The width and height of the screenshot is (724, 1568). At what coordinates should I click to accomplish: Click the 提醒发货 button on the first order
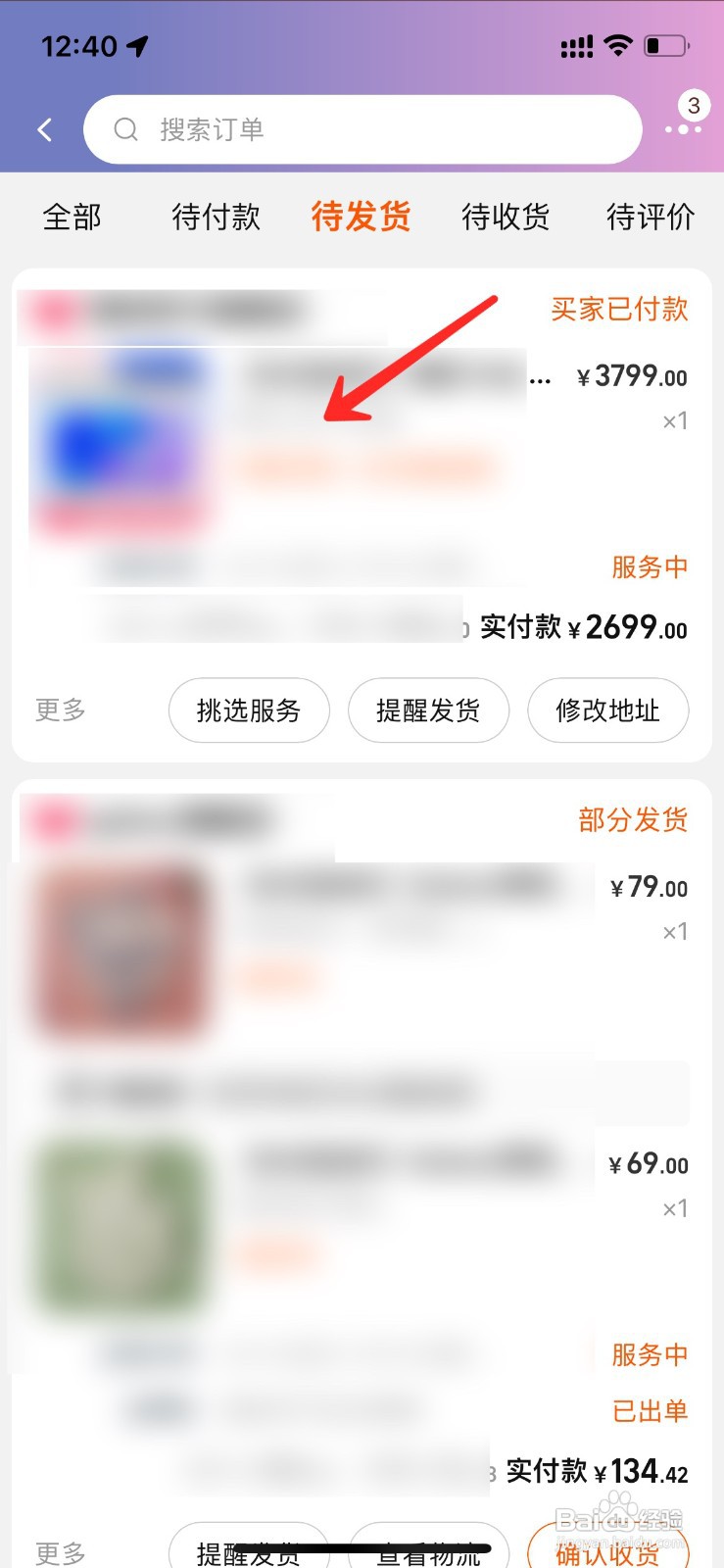tap(428, 711)
